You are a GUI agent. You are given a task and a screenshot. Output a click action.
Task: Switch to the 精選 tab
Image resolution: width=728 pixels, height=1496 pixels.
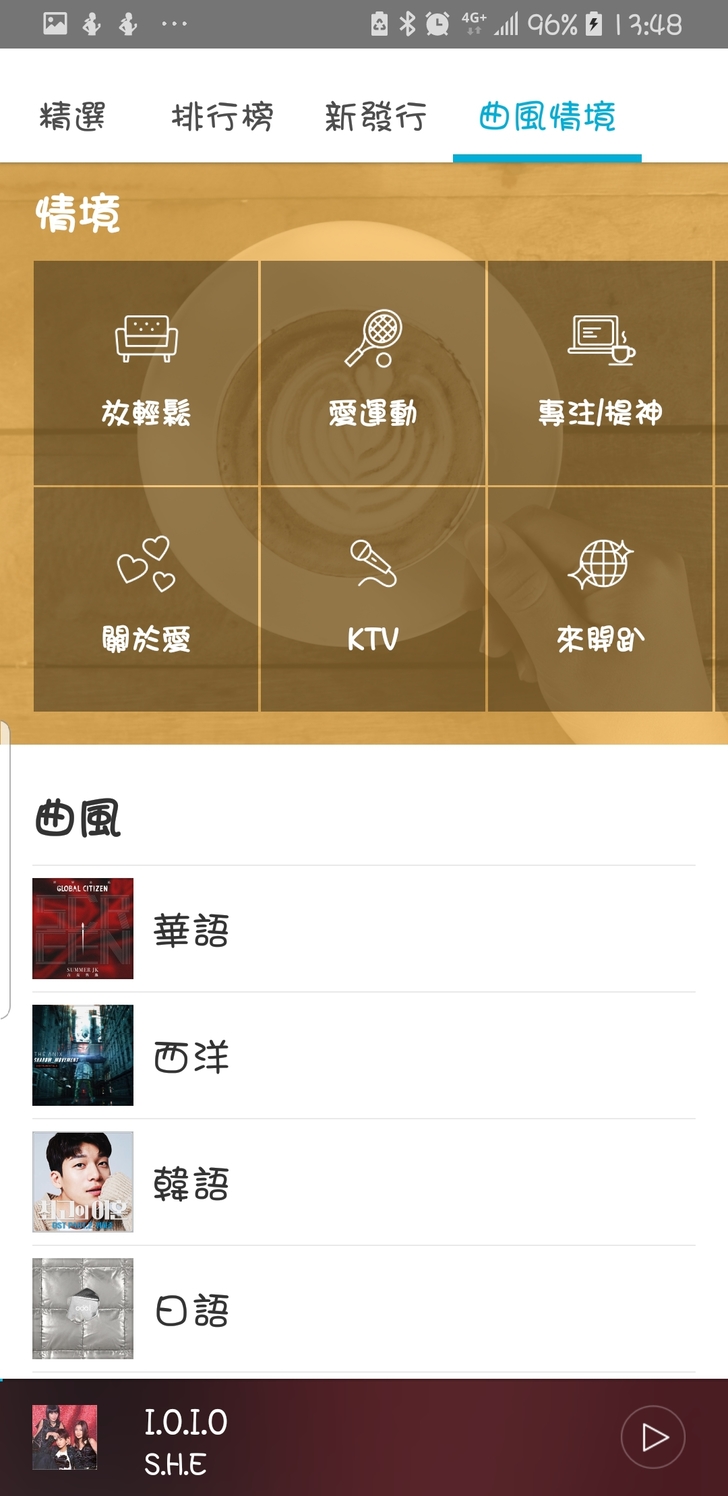(72, 117)
